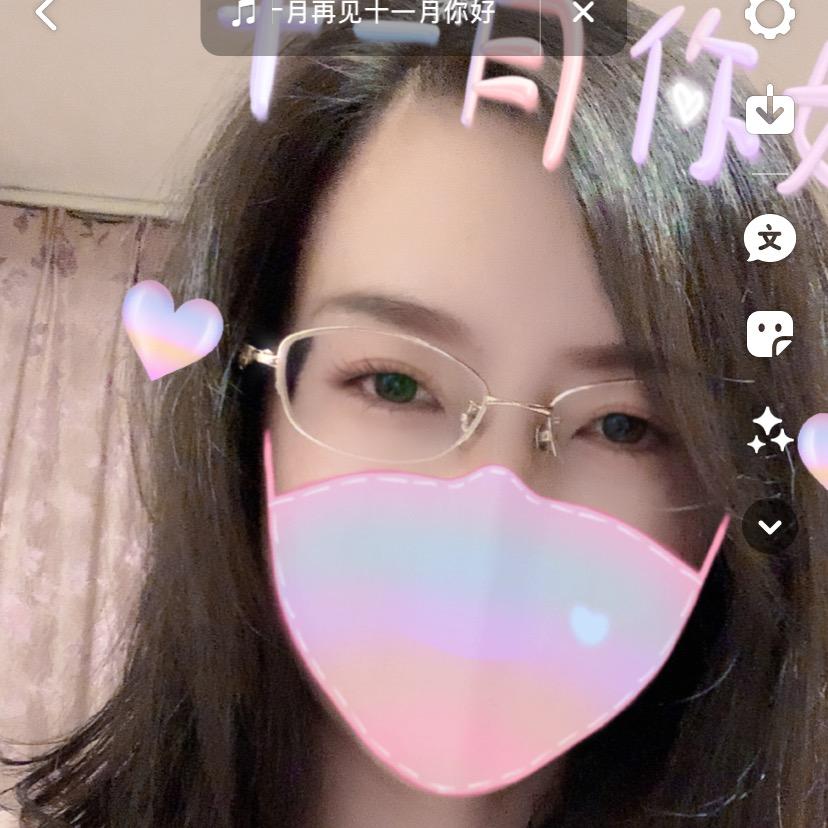Viewport: 828px width, 828px height.
Task: Open the sparkle effects icon
Action: pos(770,431)
